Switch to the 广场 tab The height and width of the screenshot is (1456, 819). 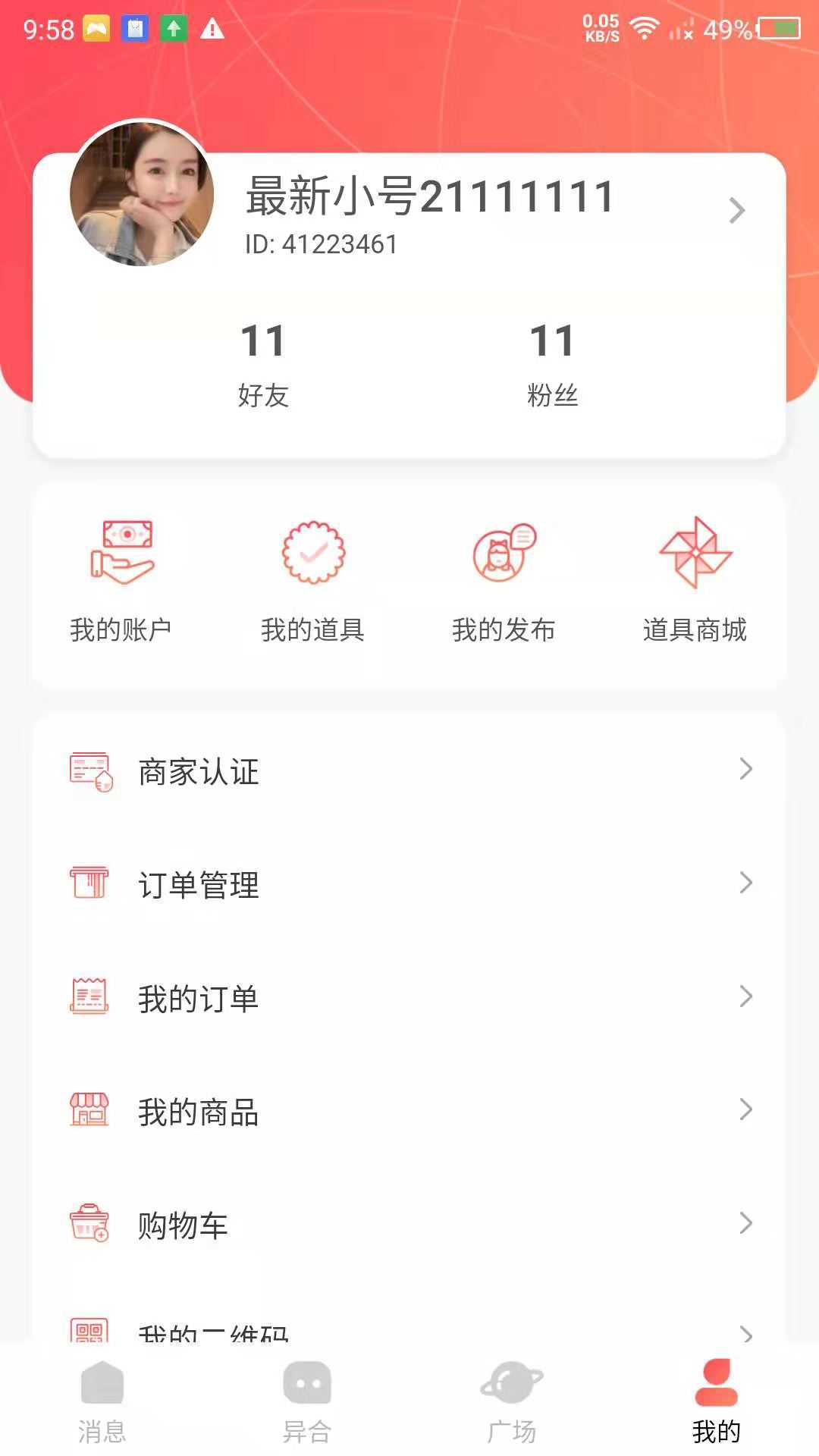512,1401
